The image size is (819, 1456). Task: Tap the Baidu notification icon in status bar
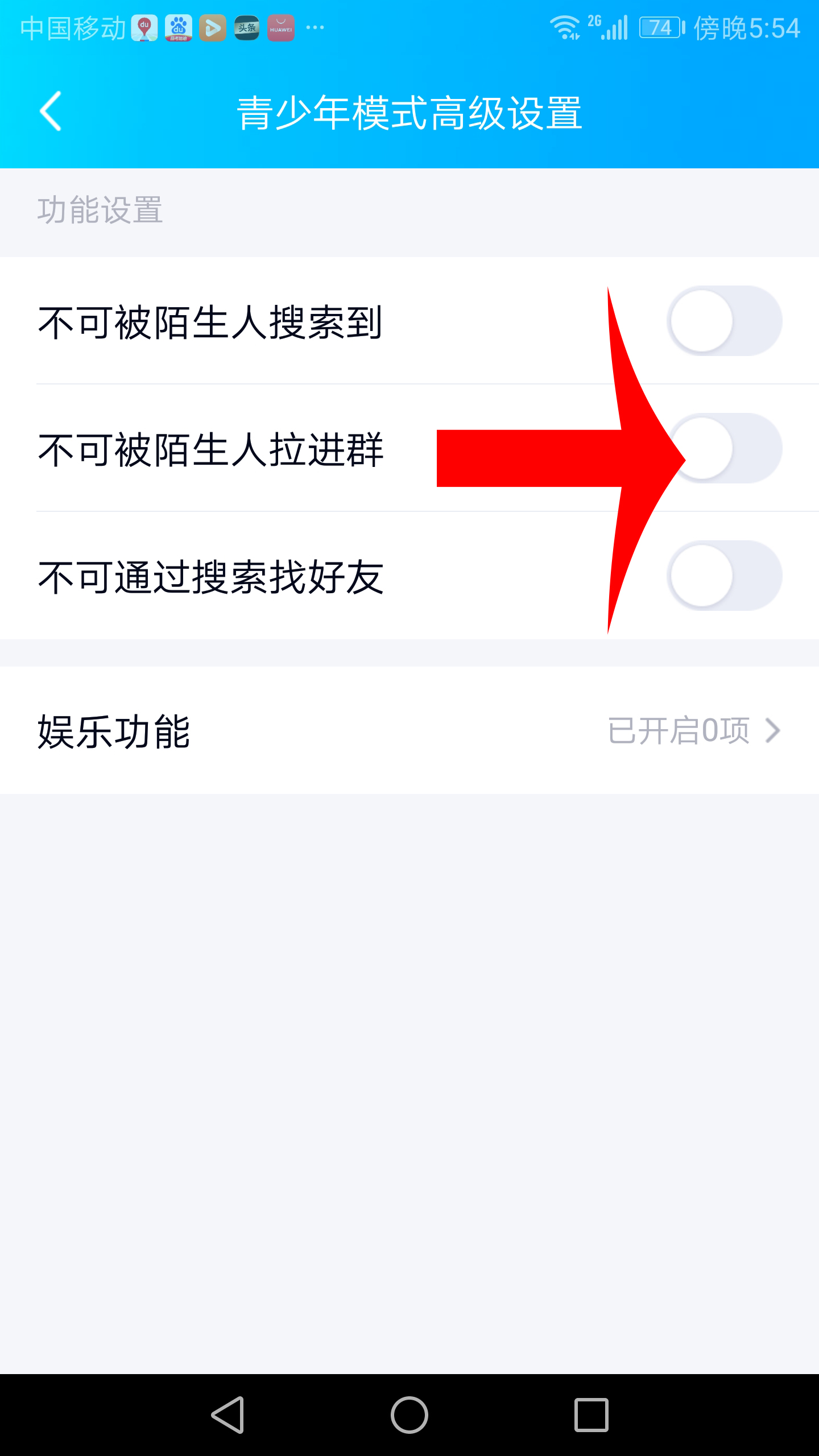click(x=177, y=27)
